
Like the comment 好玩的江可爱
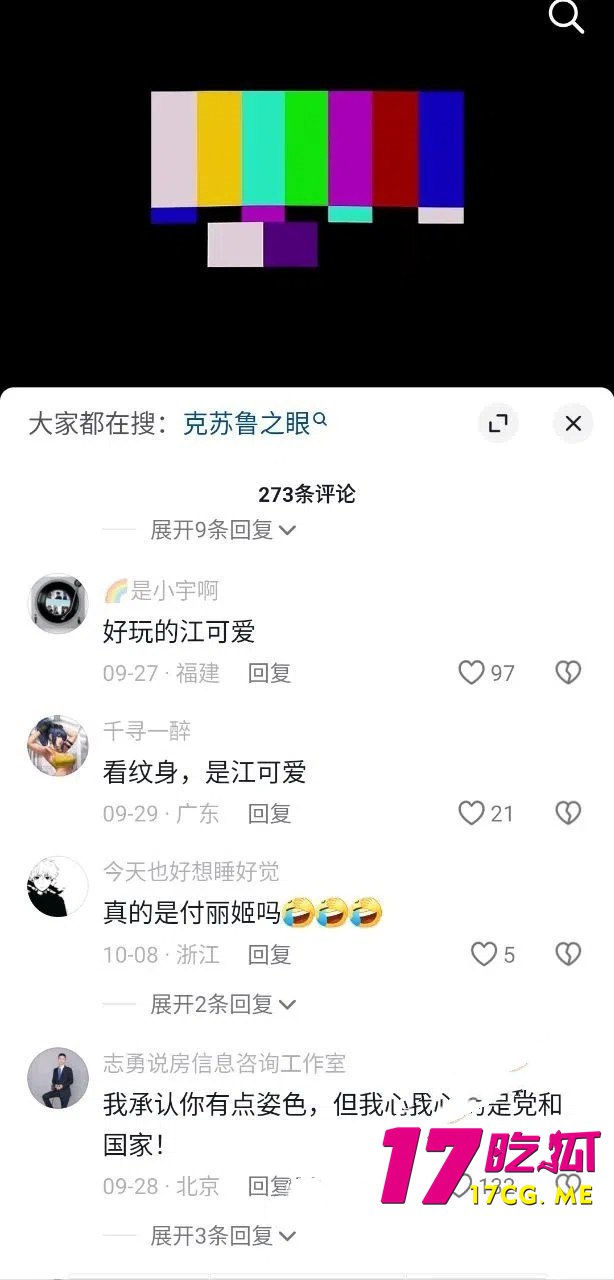tap(472, 673)
